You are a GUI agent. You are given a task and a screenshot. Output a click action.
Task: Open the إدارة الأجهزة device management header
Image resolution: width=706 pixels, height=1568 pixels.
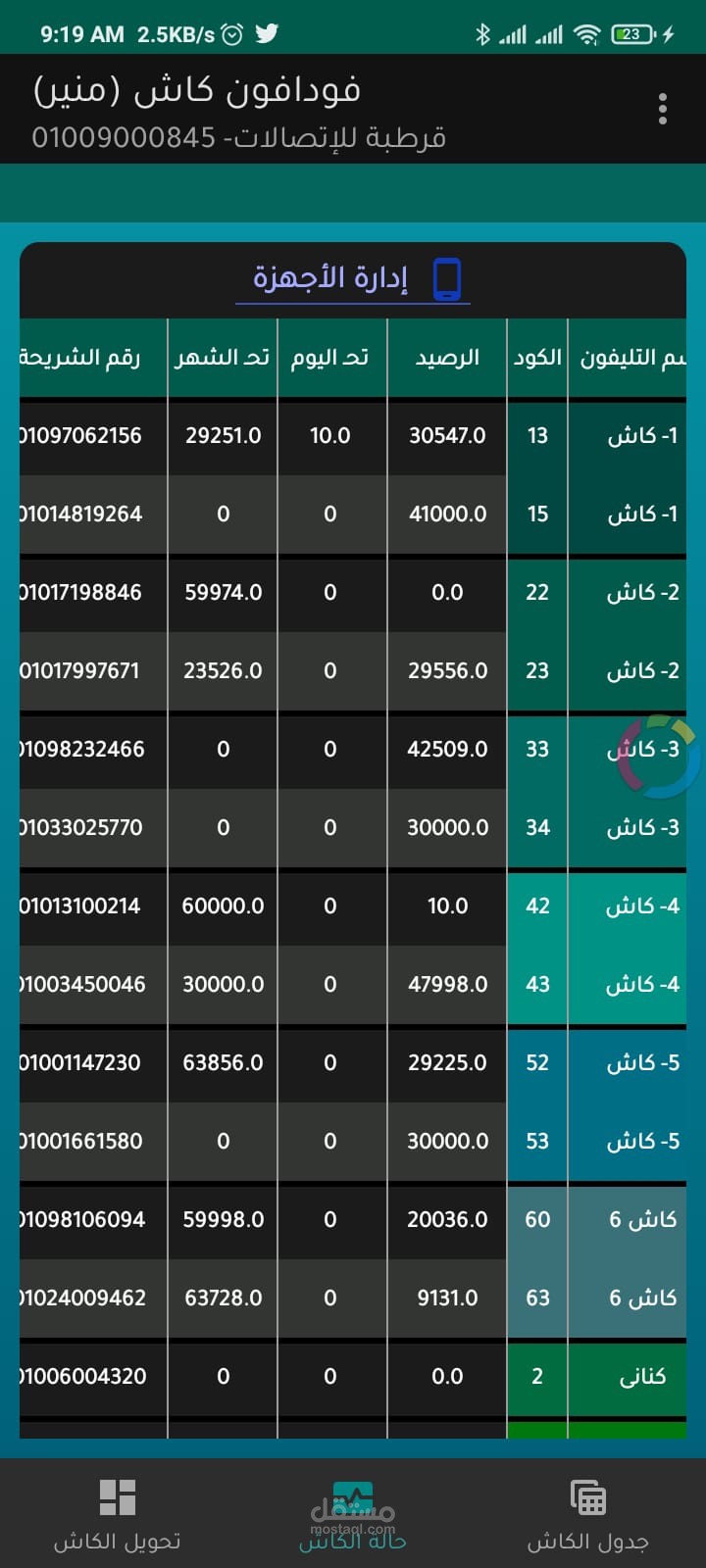(x=353, y=278)
